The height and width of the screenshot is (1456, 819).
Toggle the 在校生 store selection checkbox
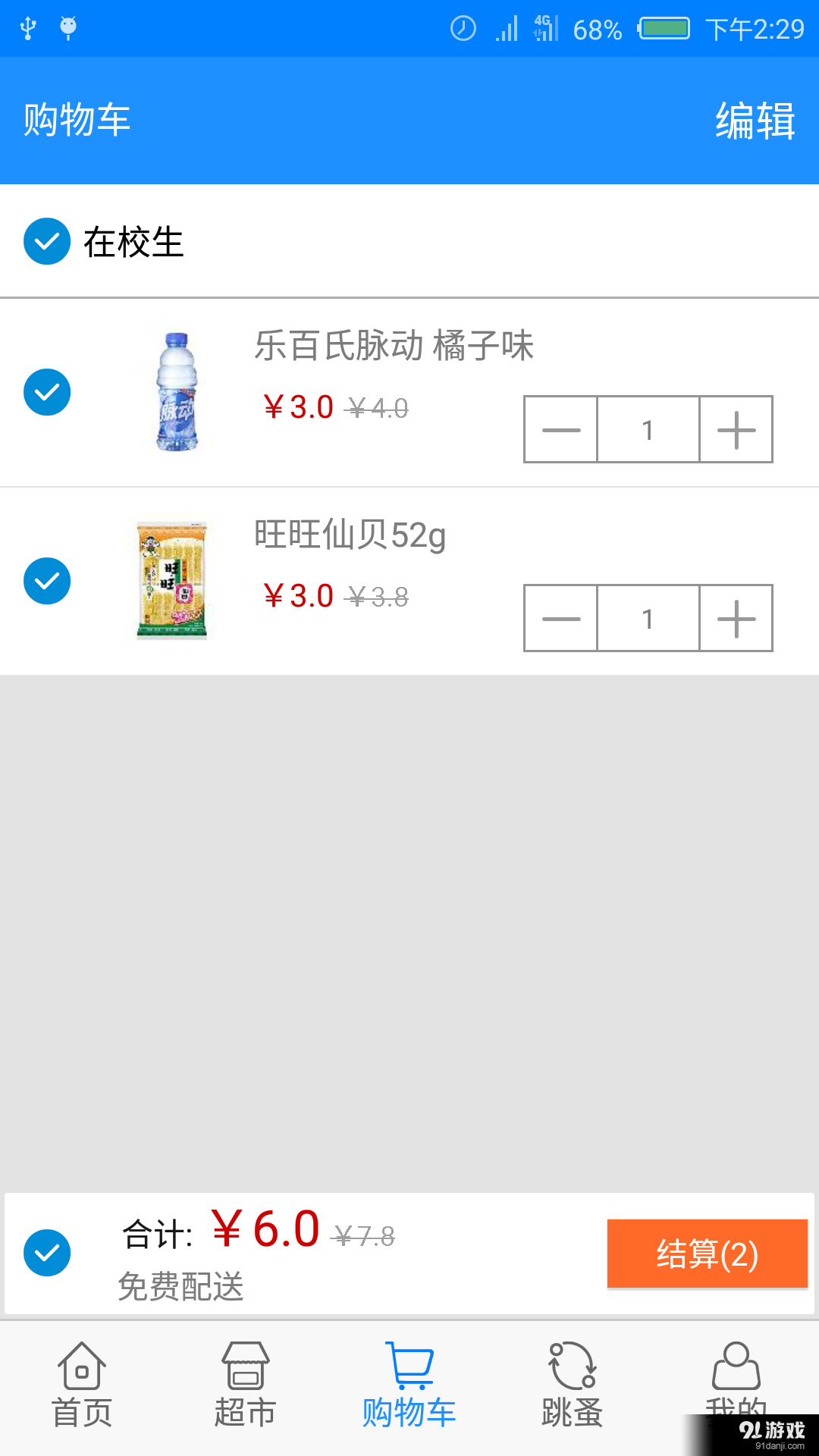tap(47, 241)
